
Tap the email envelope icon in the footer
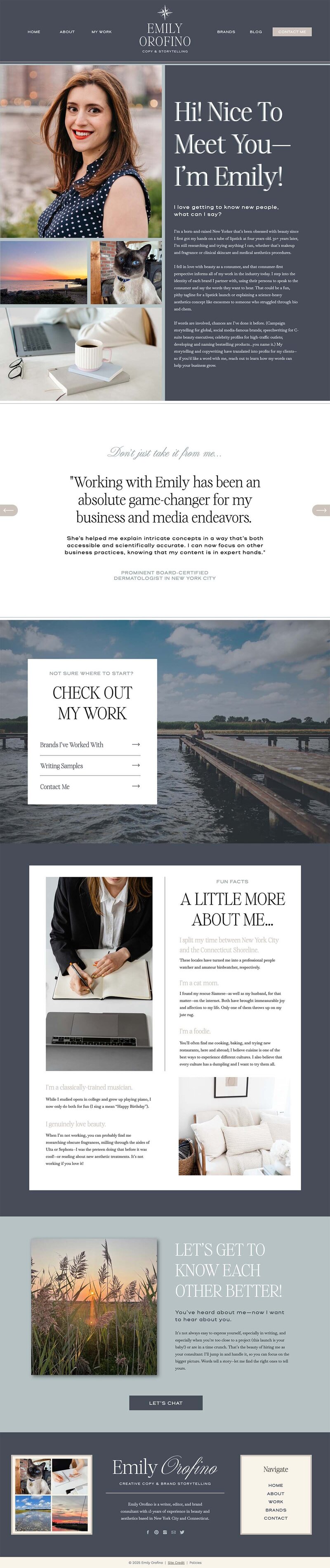(173, 1532)
